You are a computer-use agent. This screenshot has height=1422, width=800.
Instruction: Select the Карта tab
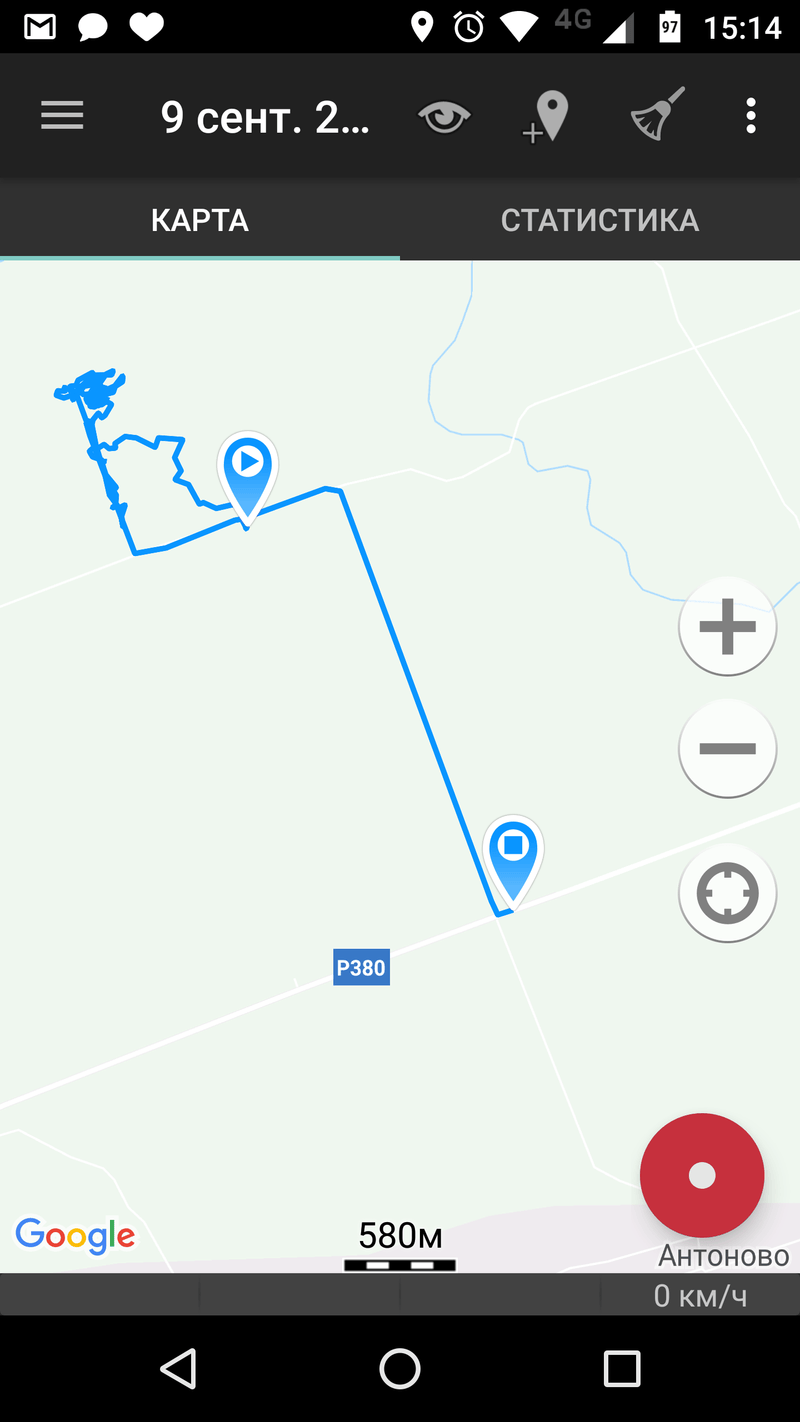pyautogui.click(x=200, y=220)
